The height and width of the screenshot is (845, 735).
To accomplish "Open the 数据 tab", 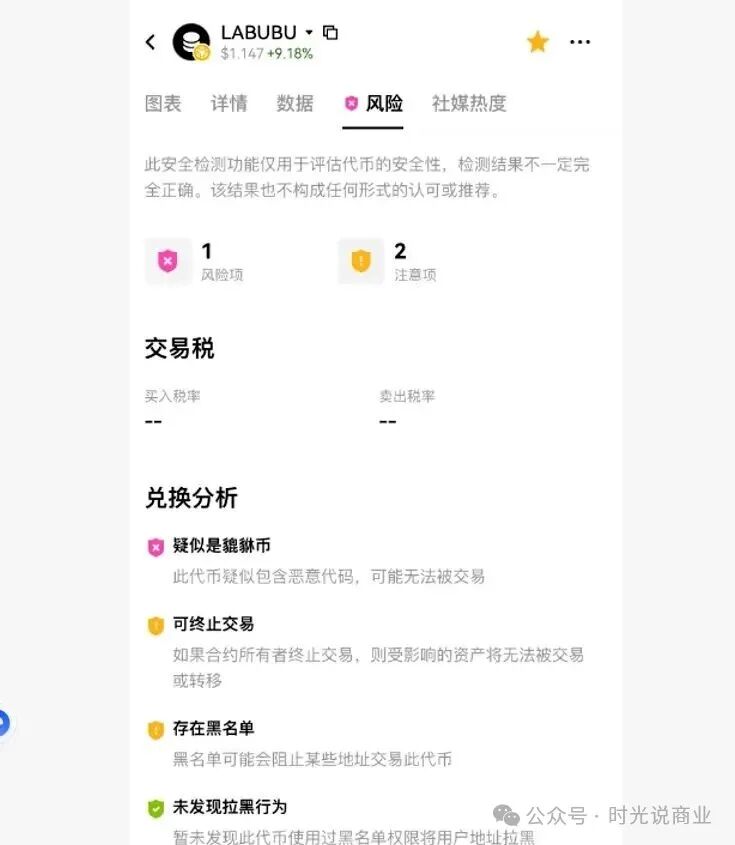I will [x=294, y=103].
